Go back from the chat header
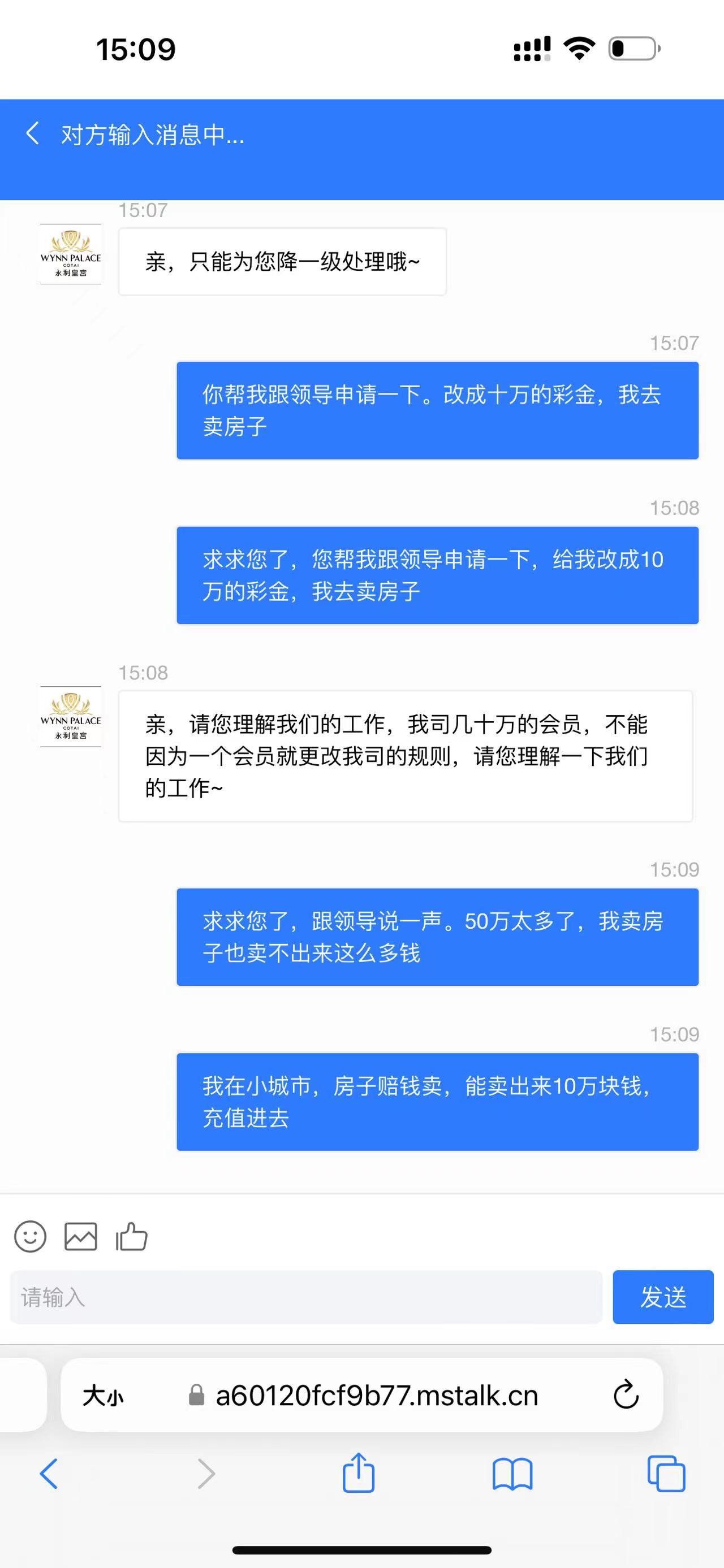 [33, 133]
